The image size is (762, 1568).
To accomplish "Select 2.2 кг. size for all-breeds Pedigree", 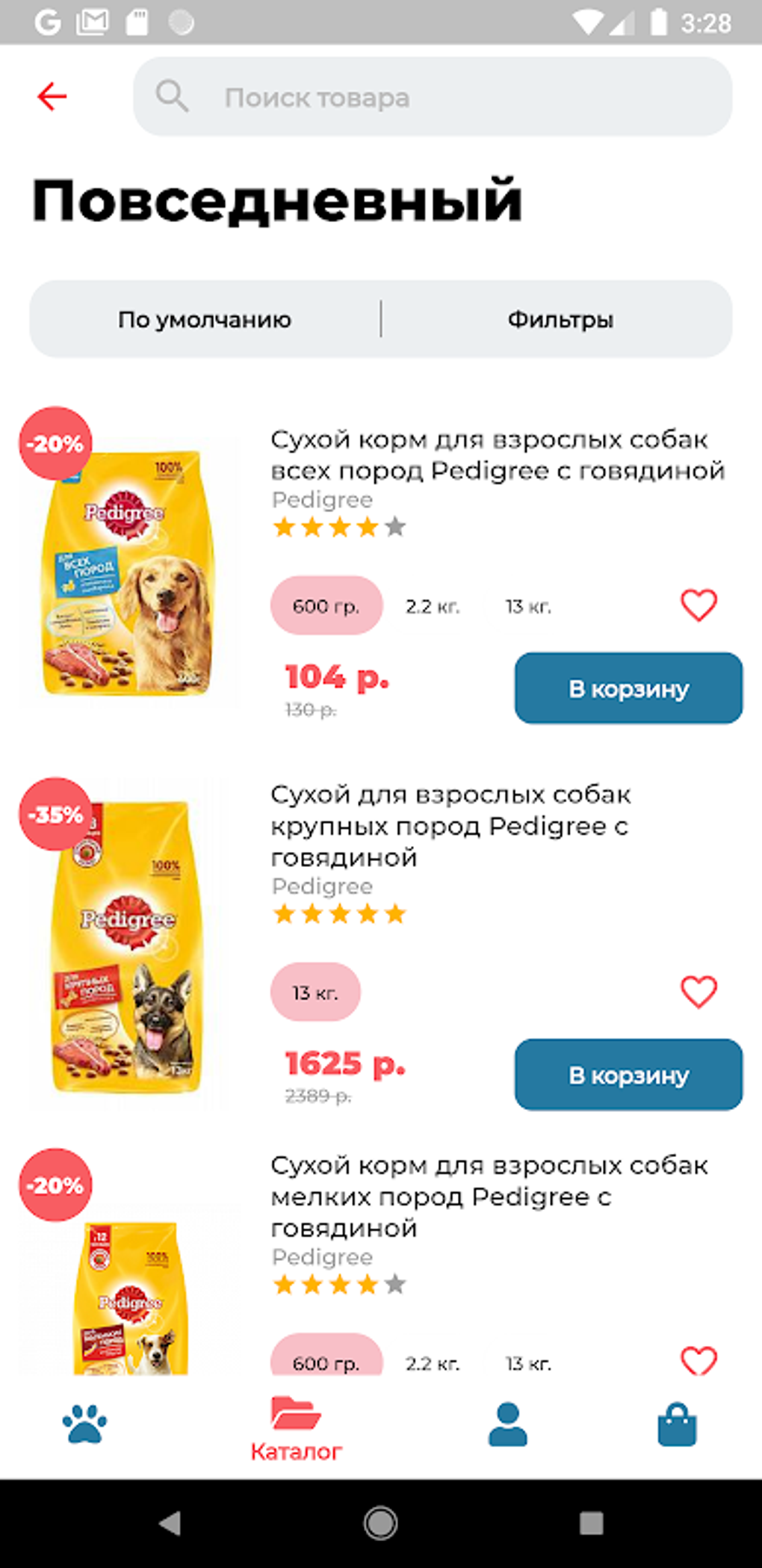I will pyautogui.click(x=433, y=606).
